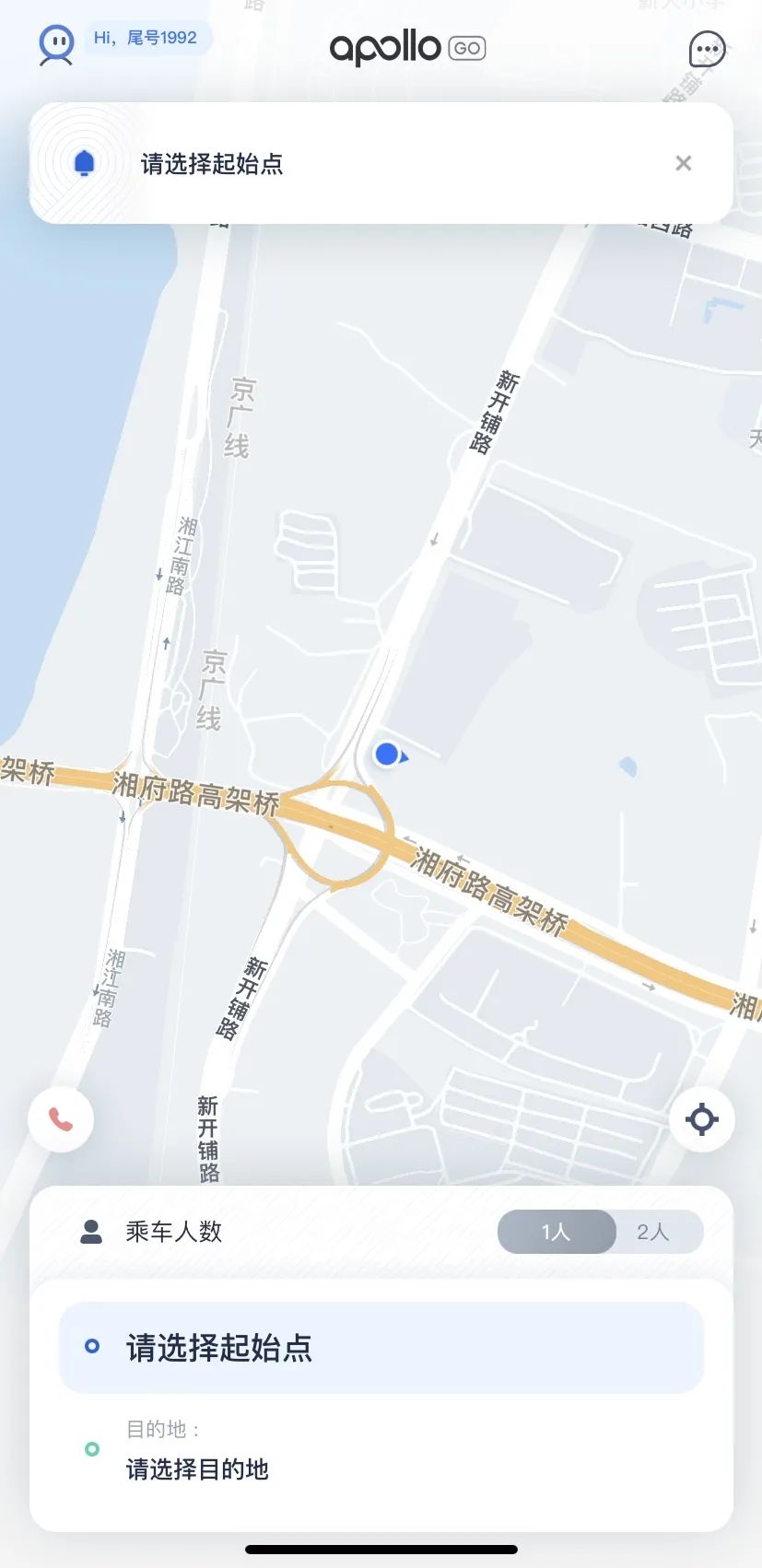Open the profile avatar icon
The height and width of the screenshot is (1568, 762).
[x=56, y=44]
